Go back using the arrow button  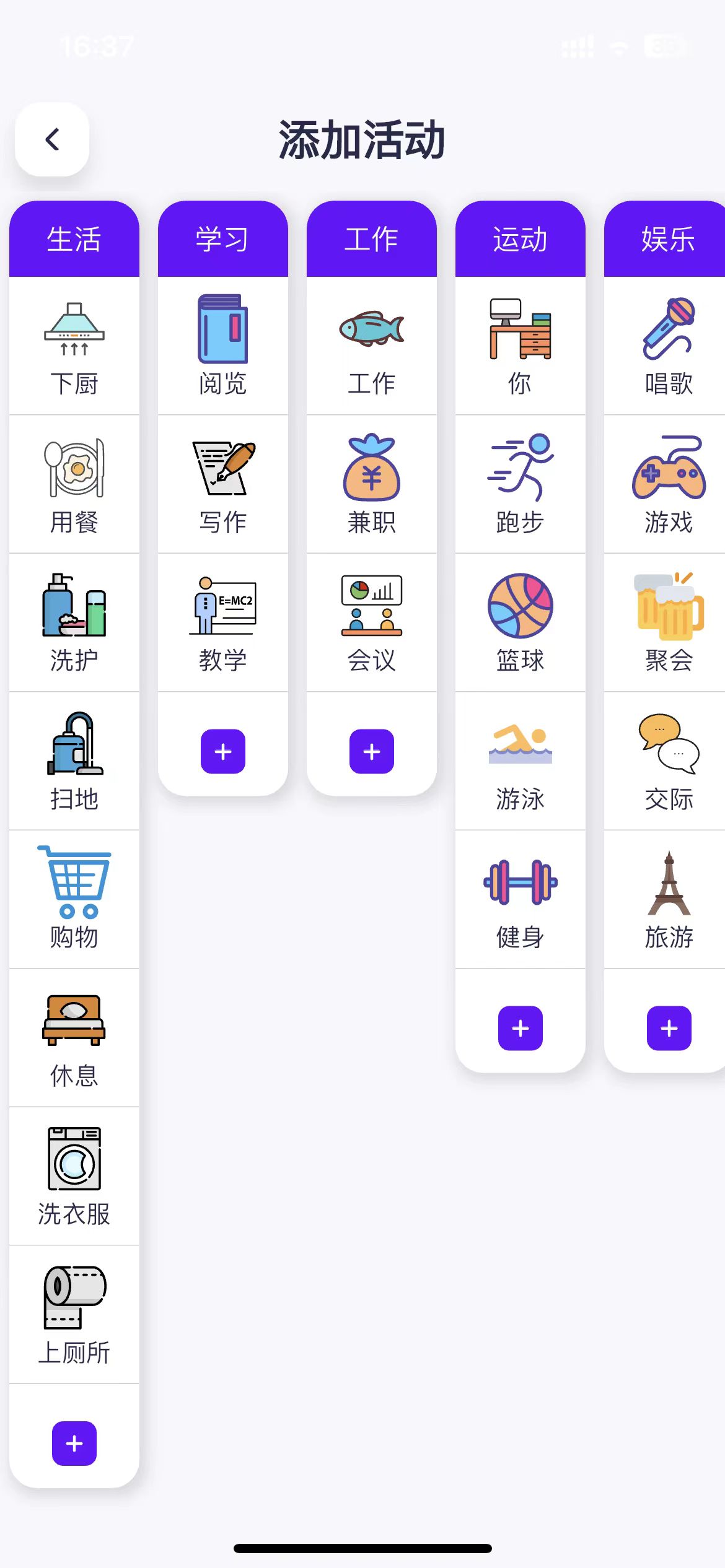(52, 139)
